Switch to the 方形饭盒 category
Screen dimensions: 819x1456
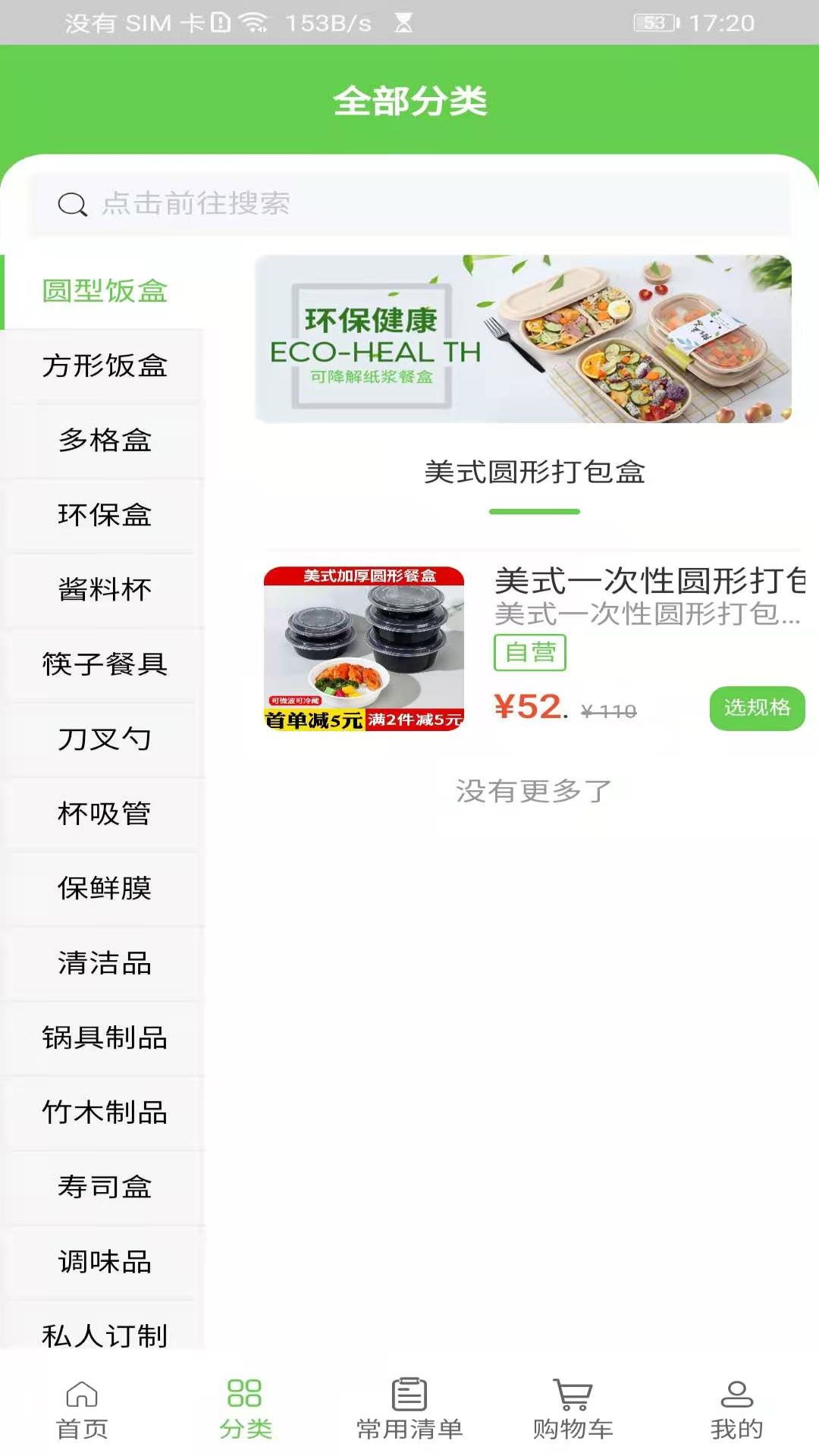pyautogui.click(x=105, y=366)
